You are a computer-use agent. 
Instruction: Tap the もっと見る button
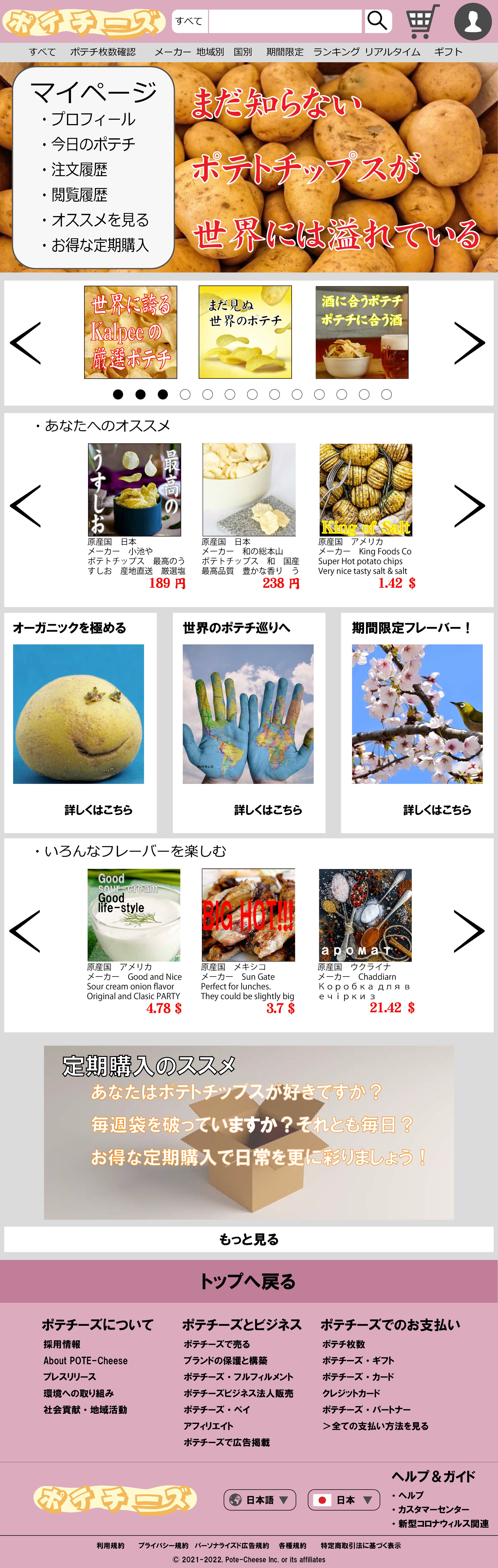click(249, 1239)
